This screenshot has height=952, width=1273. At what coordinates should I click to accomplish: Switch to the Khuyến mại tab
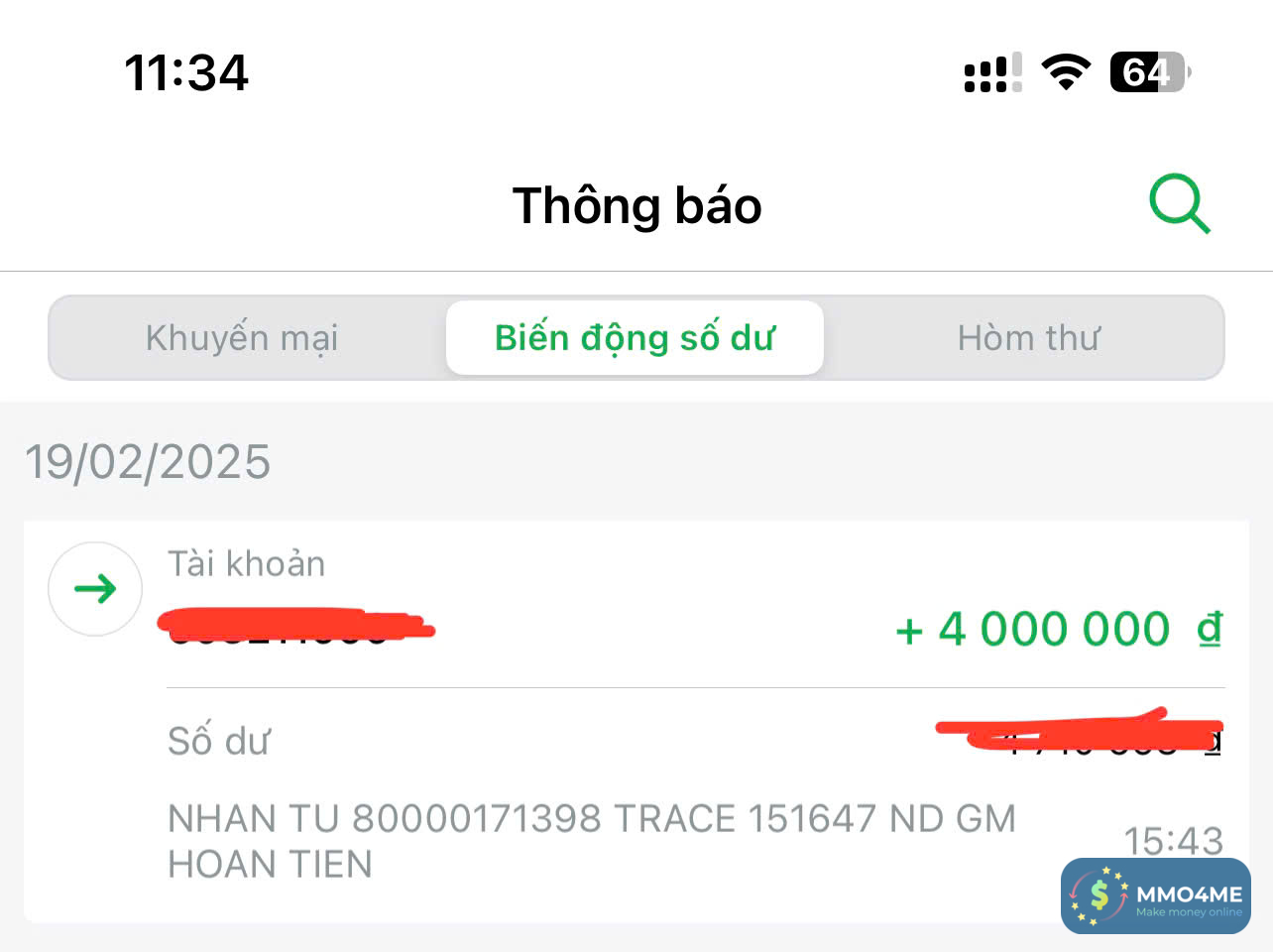point(242,338)
